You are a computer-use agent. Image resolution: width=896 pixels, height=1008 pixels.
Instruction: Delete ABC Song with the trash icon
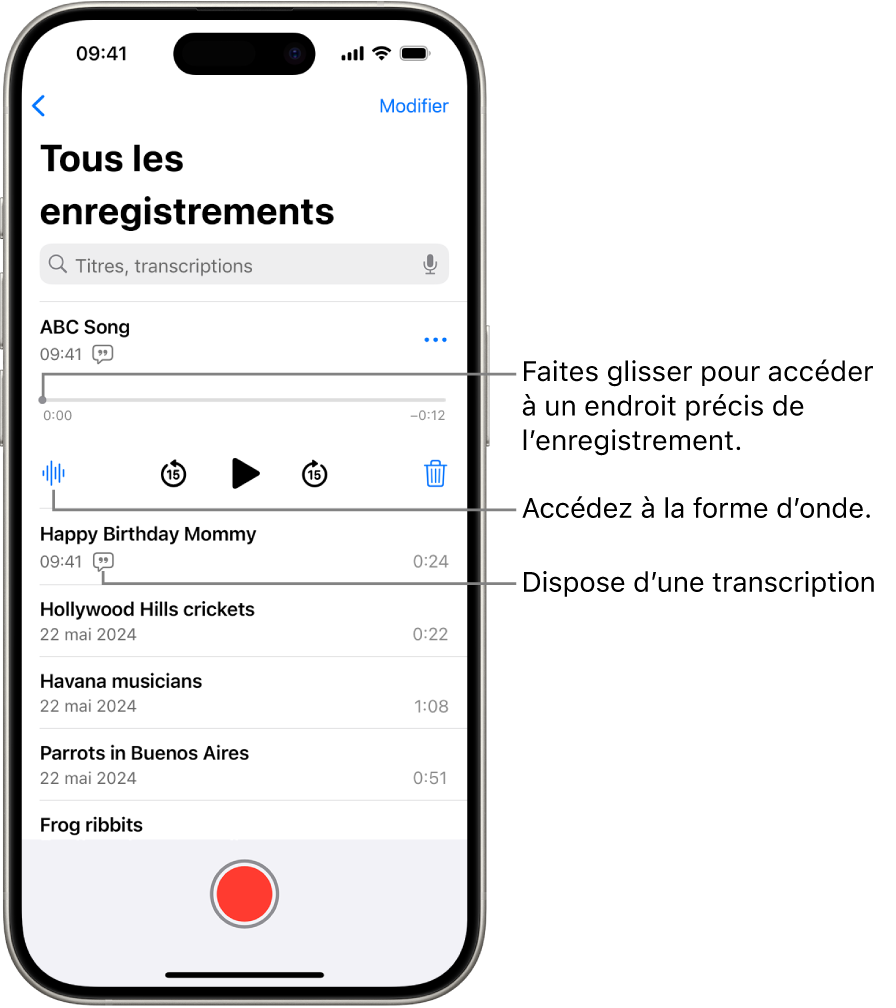coord(435,473)
